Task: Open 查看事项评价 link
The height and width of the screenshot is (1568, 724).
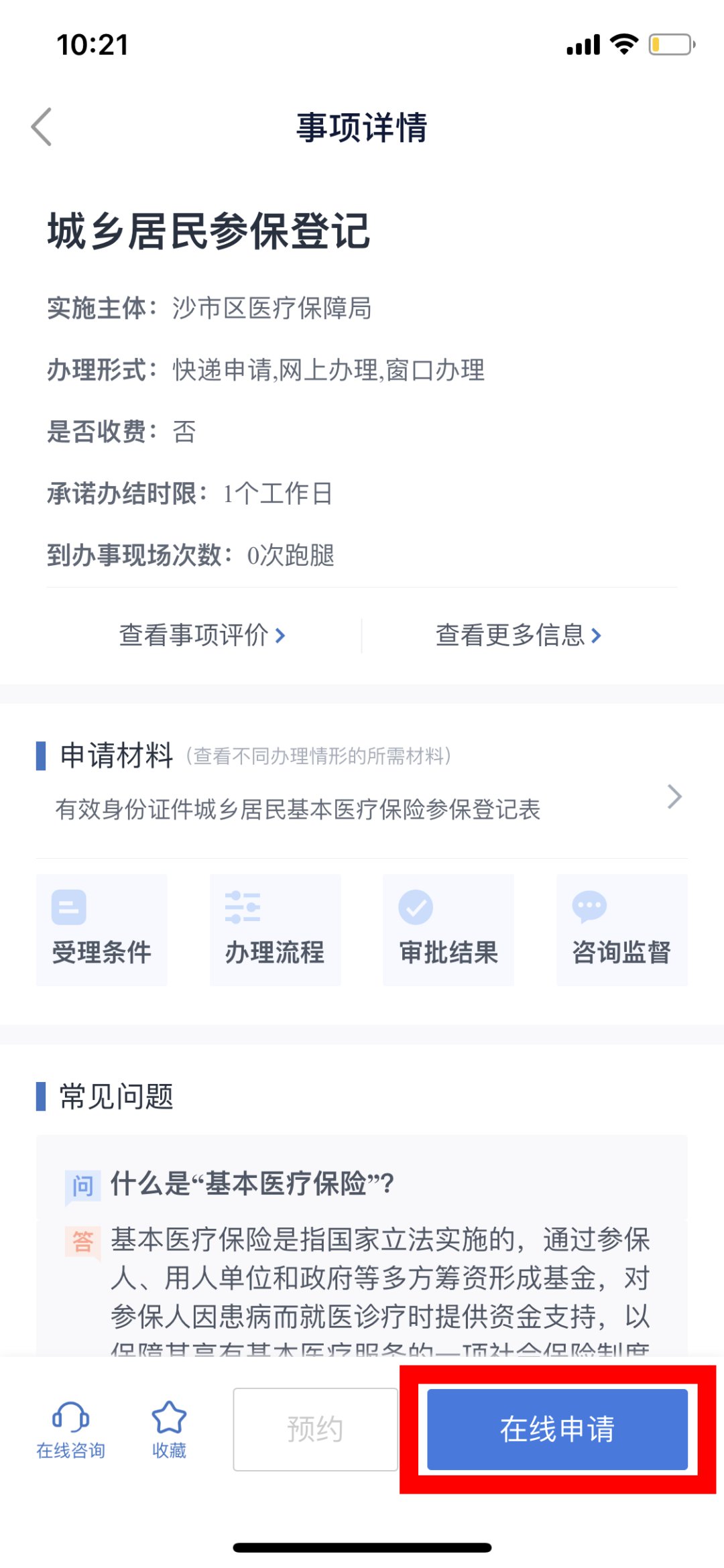Action: (x=202, y=635)
